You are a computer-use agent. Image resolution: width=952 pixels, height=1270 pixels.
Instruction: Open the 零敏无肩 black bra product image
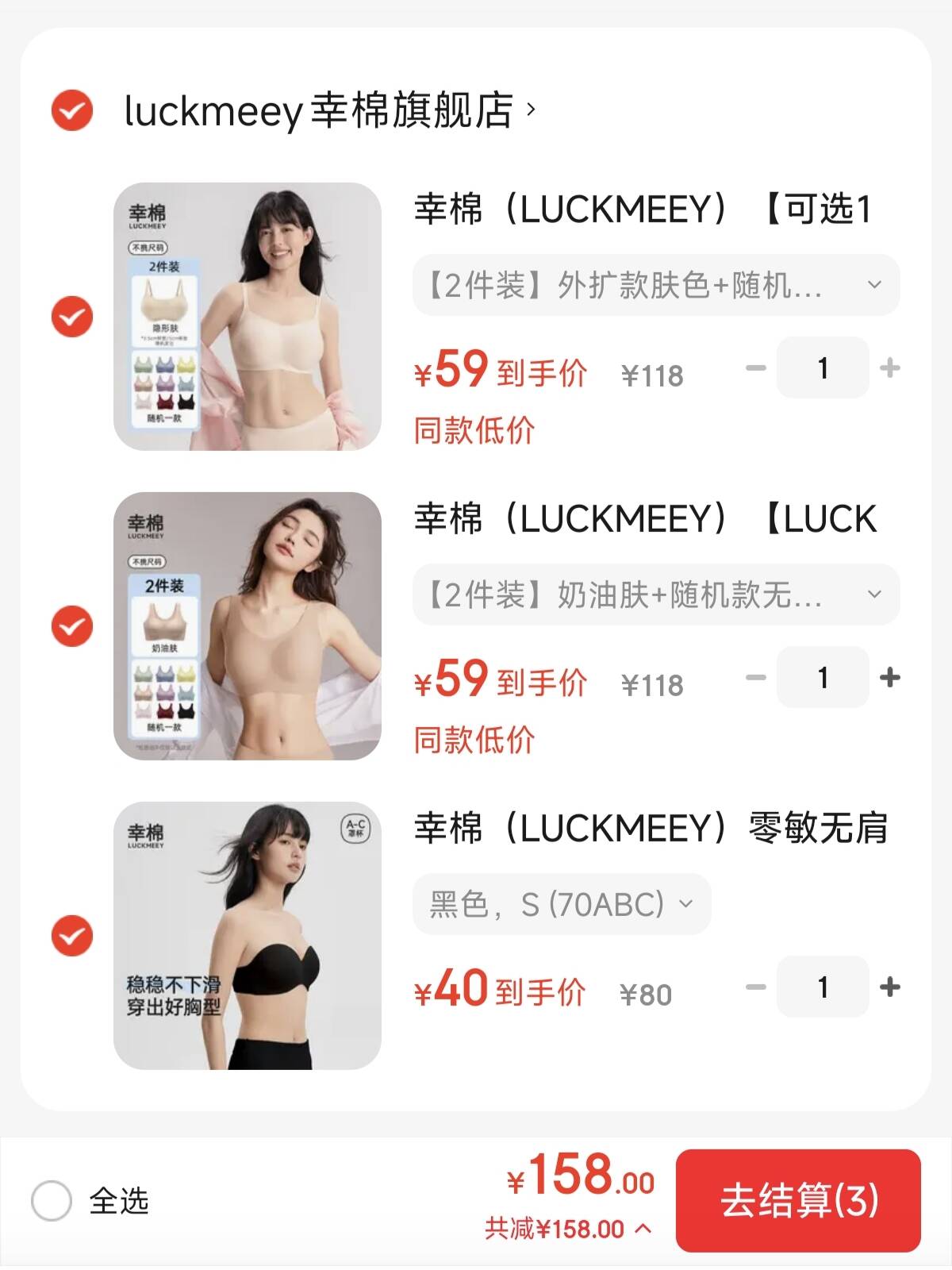point(247,936)
